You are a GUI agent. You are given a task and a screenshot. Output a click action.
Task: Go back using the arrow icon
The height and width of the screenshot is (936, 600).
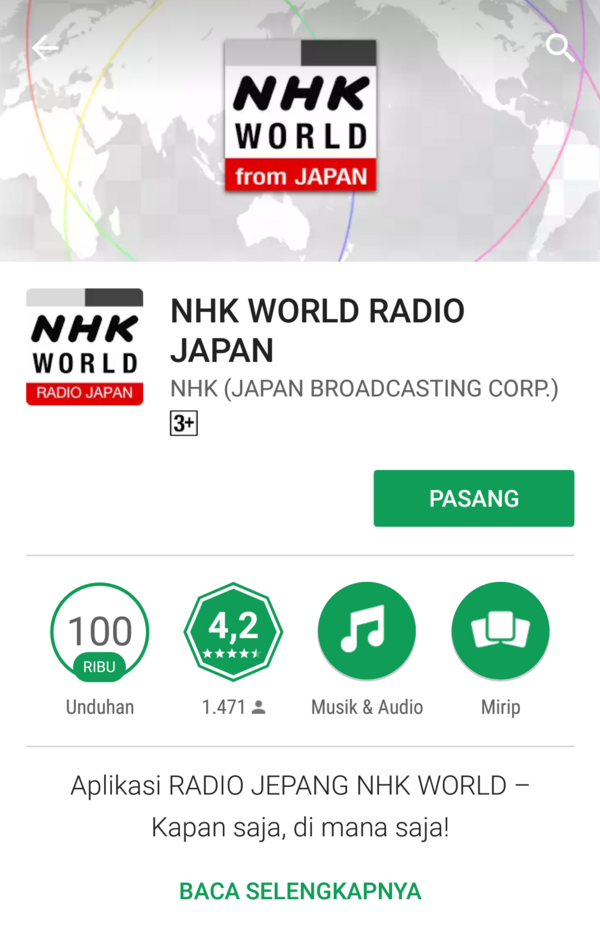pyautogui.click(x=45, y=48)
